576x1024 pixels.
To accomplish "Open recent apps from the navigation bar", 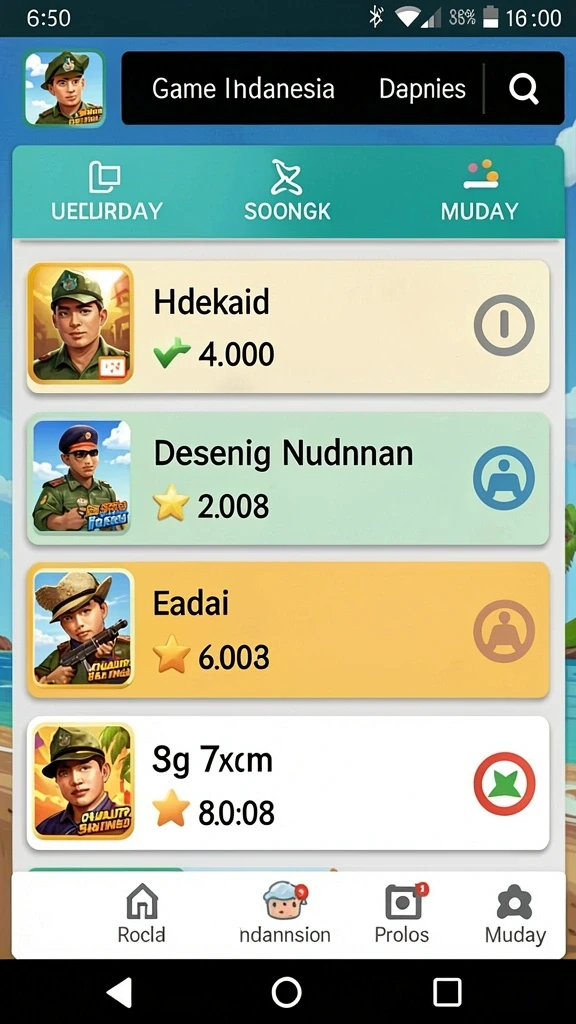I will pos(447,993).
